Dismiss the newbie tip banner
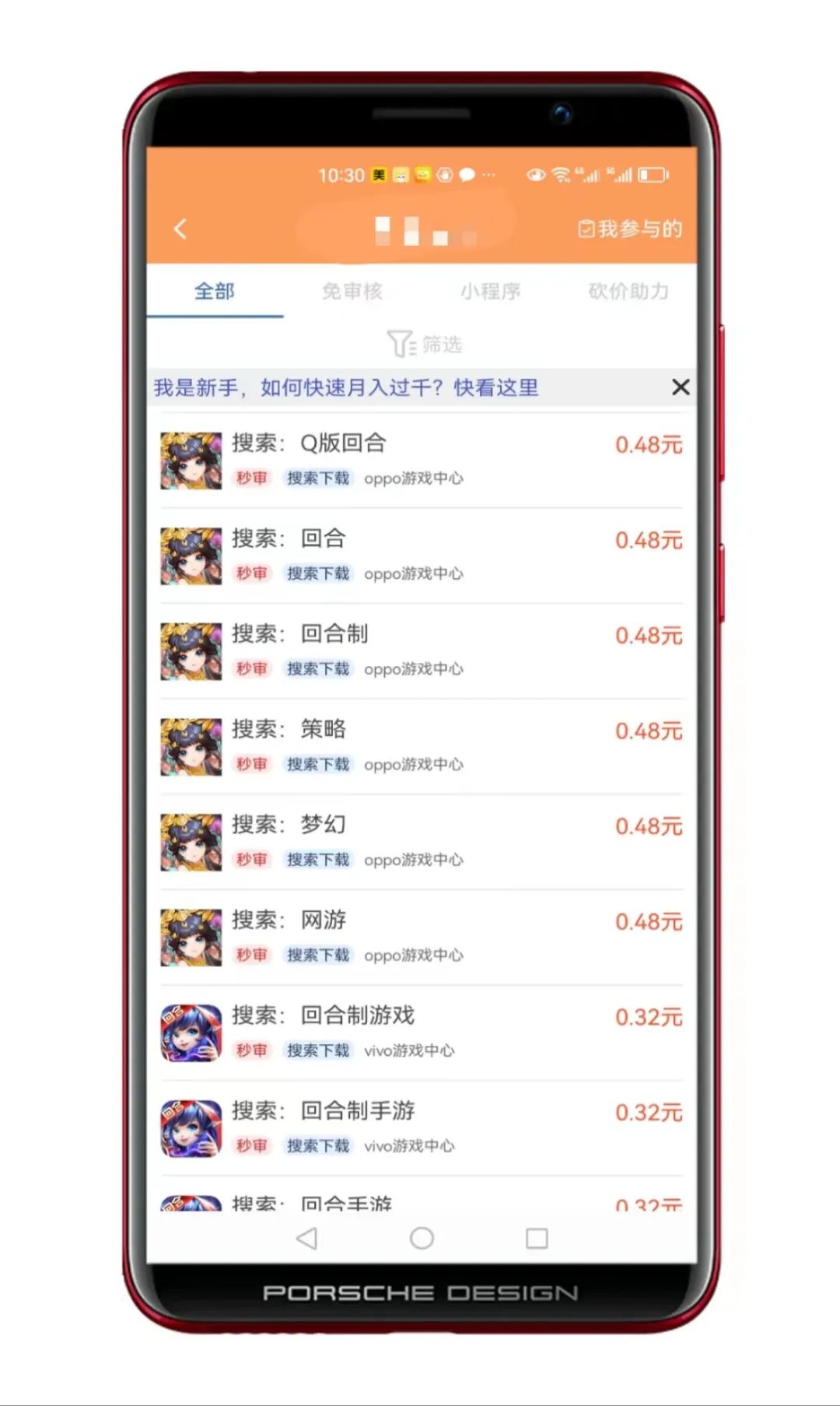 [681, 387]
